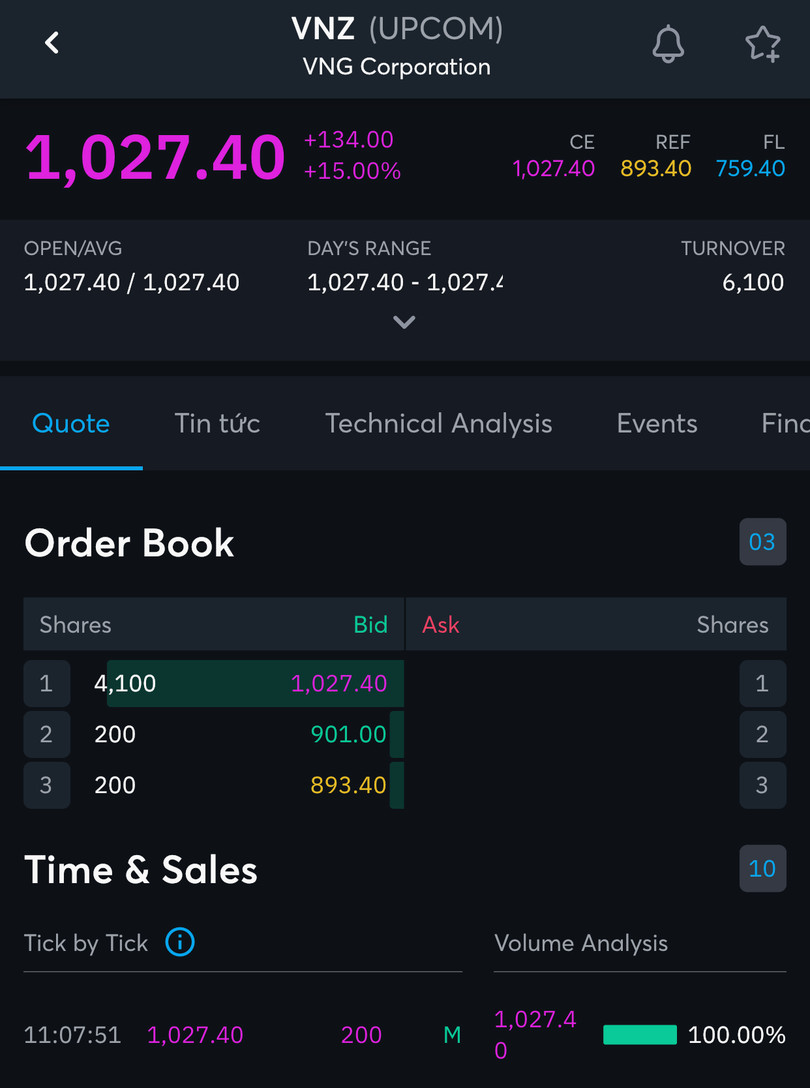Image resolution: width=810 pixels, height=1088 pixels.
Task: Show Tick by Tick info icon
Action: click(x=180, y=942)
